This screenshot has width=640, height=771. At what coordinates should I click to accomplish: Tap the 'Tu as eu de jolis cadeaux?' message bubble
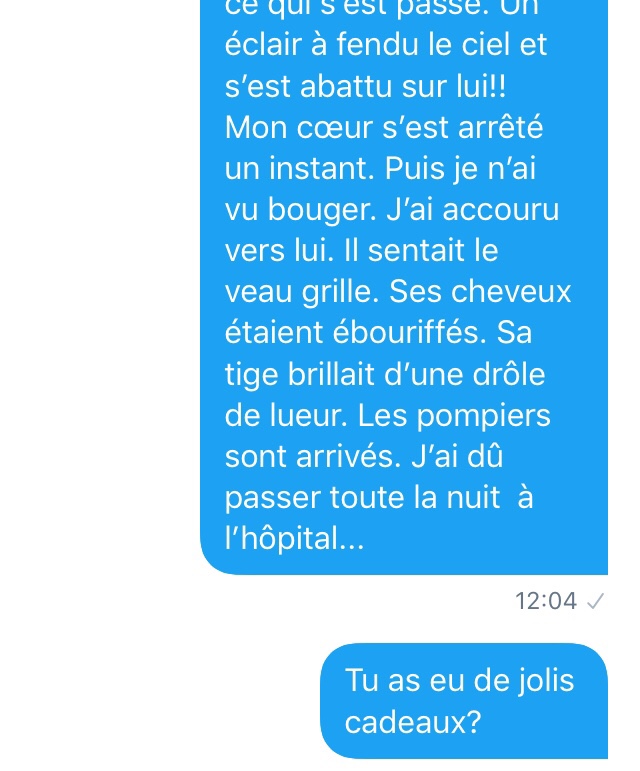coord(463,701)
